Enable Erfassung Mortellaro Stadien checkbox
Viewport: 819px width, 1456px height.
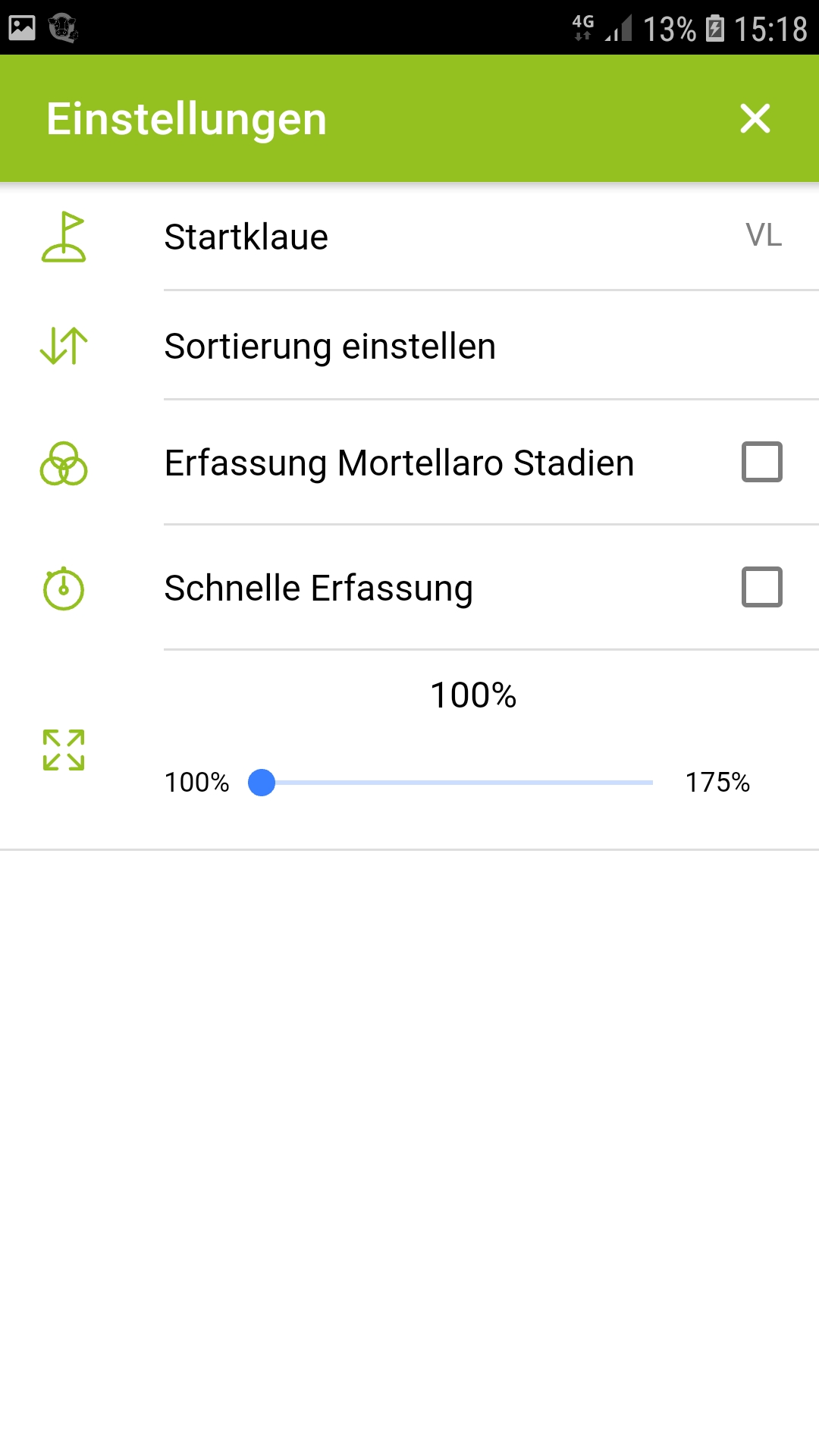click(x=761, y=463)
